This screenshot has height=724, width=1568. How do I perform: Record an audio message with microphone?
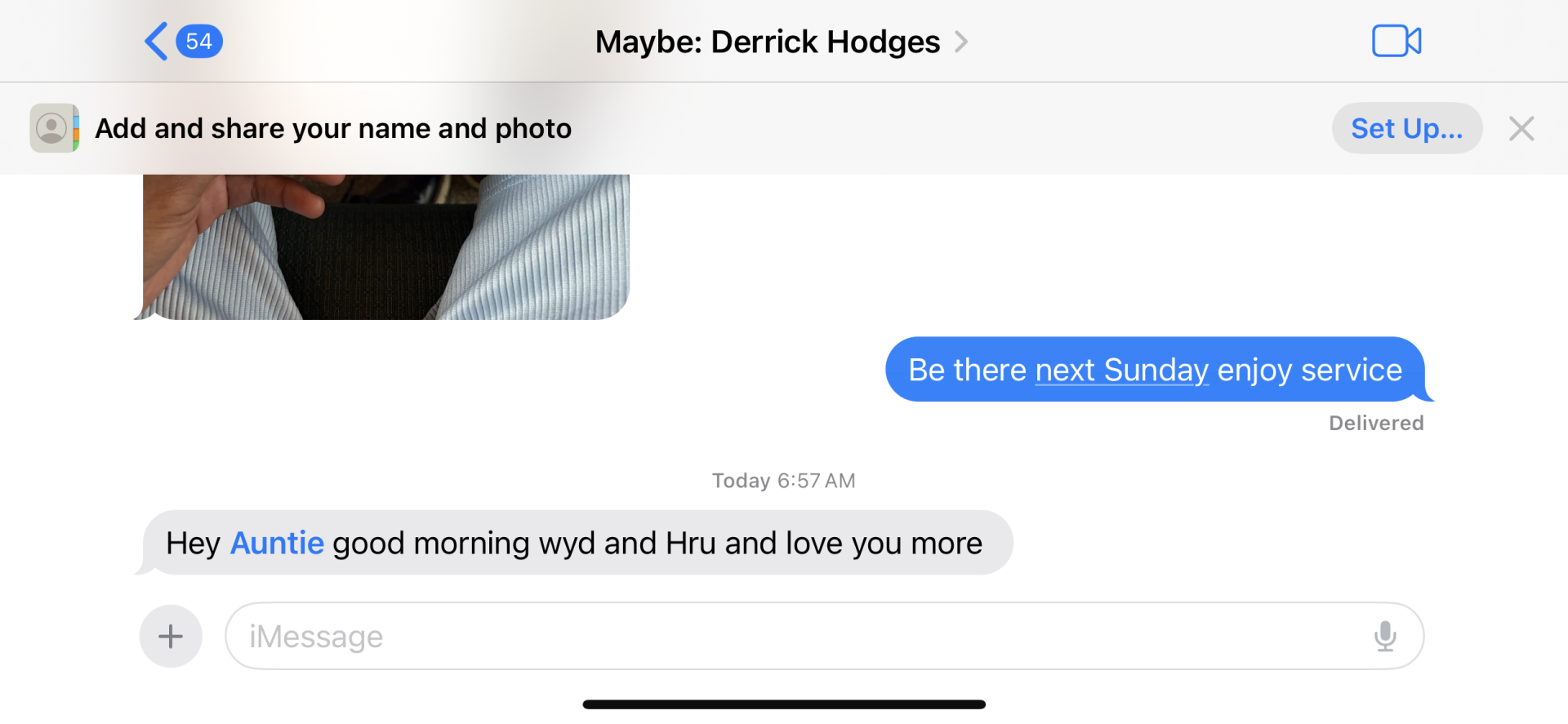[x=1384, y=636]
